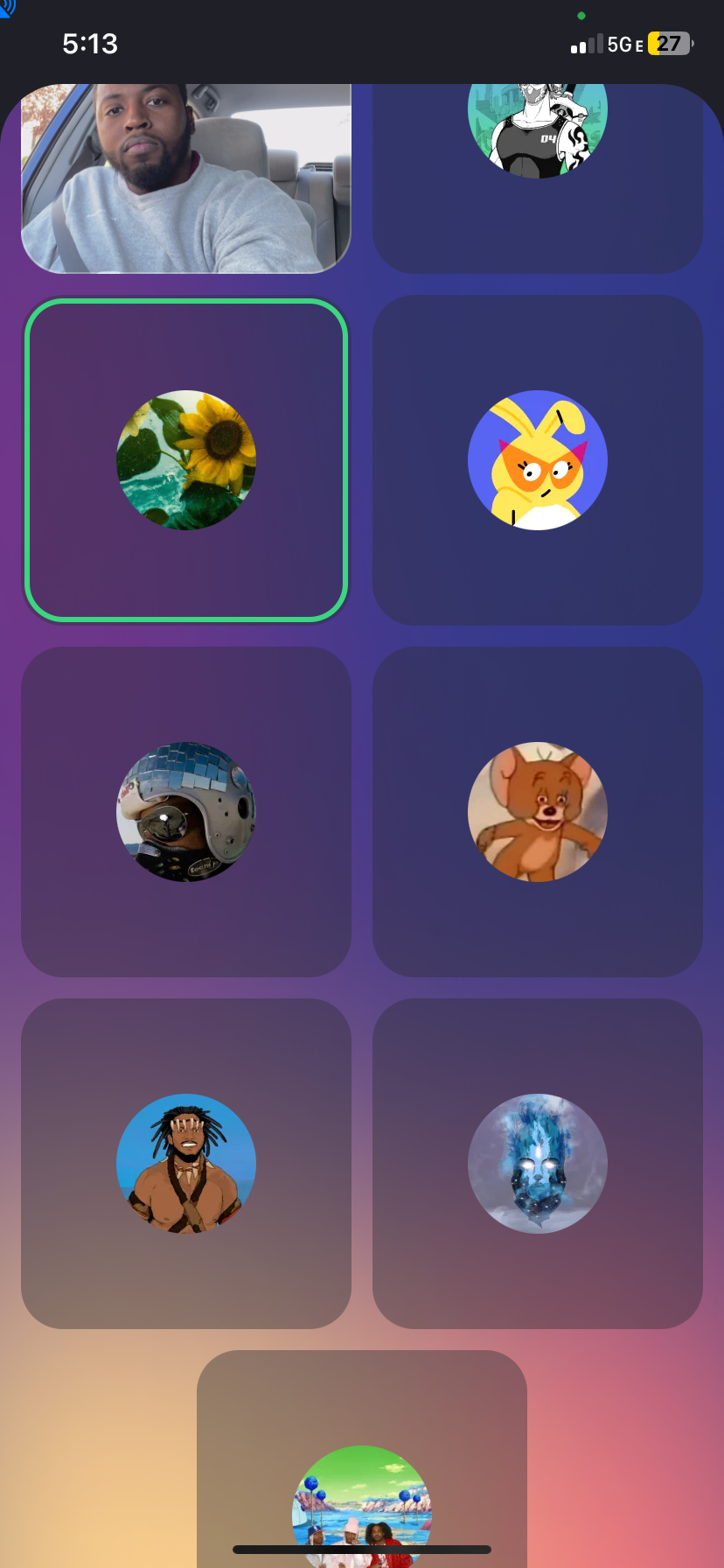Select the dreadlocked anime character avatar

tap(185, 1164)
